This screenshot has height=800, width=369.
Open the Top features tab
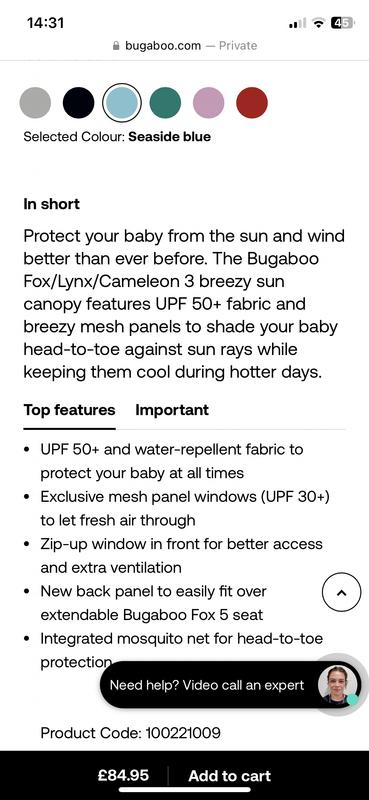pyautogui.click(x=69, y=410)
